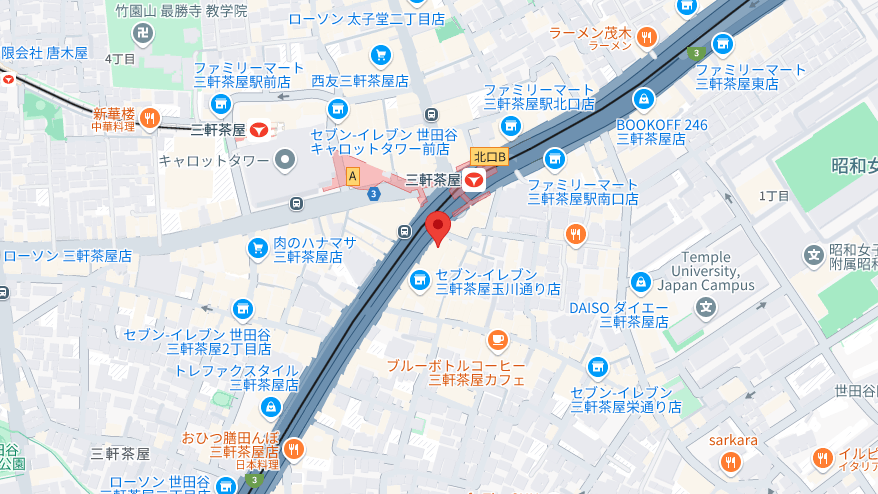Select 西友三軒茶屋店 store marker
The image size is (878, 494).
coord(380,56)
